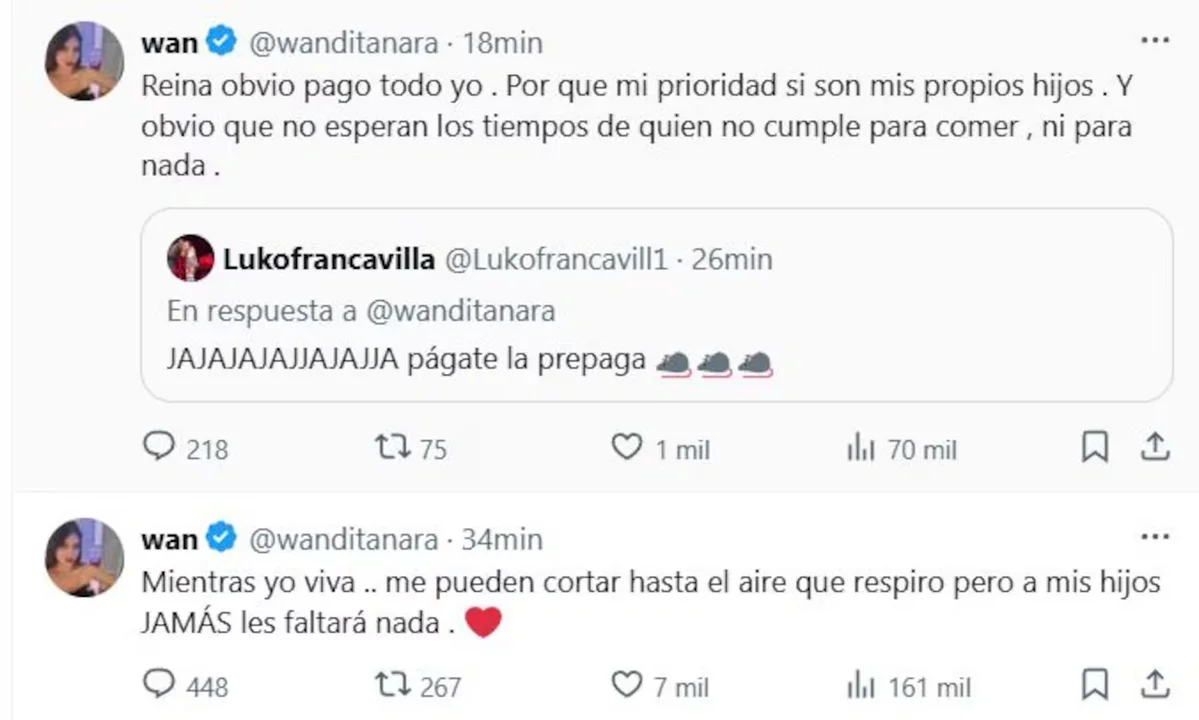1199x720 pixels.
Task: Open wan's profile avatar on 18min tweet
Action: [x=84, y=60]
